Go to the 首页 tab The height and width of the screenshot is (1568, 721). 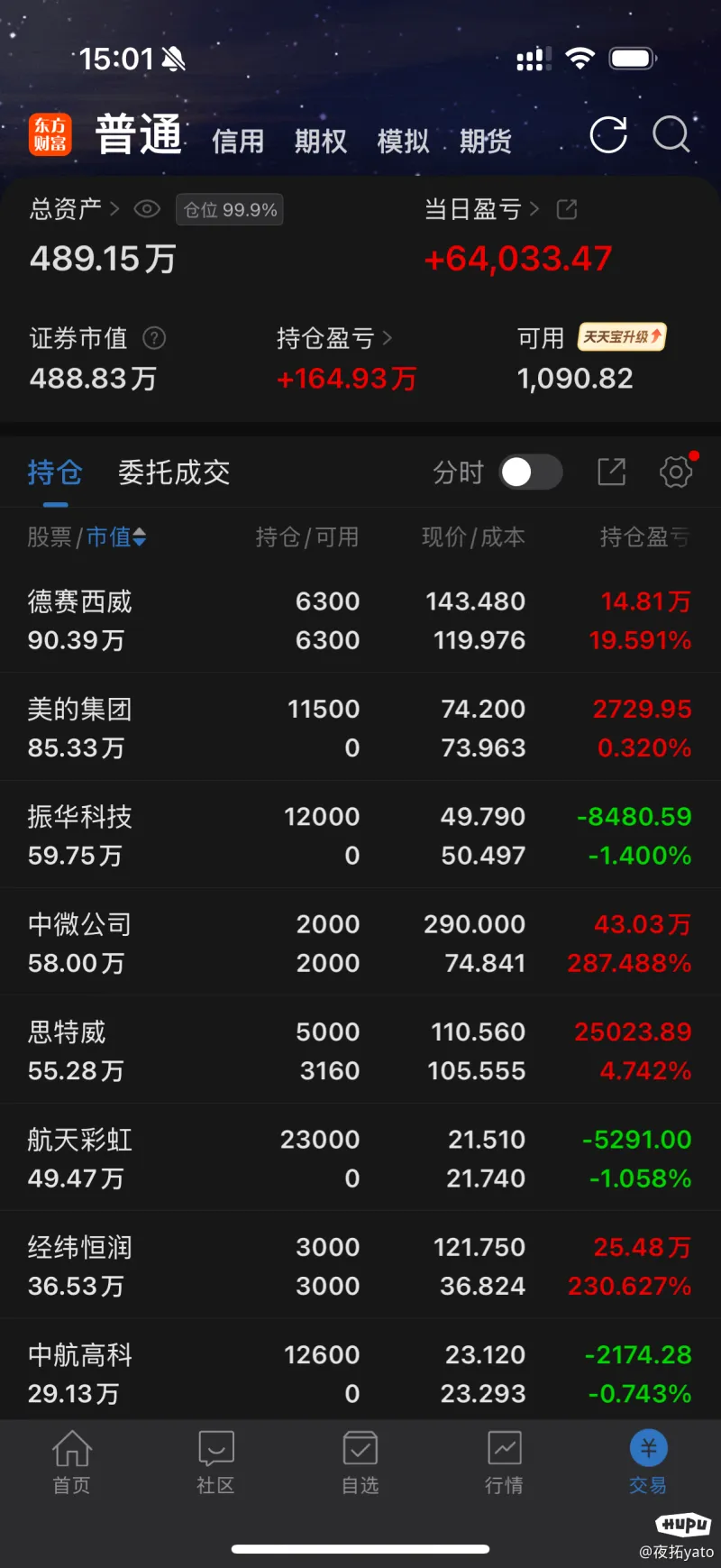tap(72, 1462)
